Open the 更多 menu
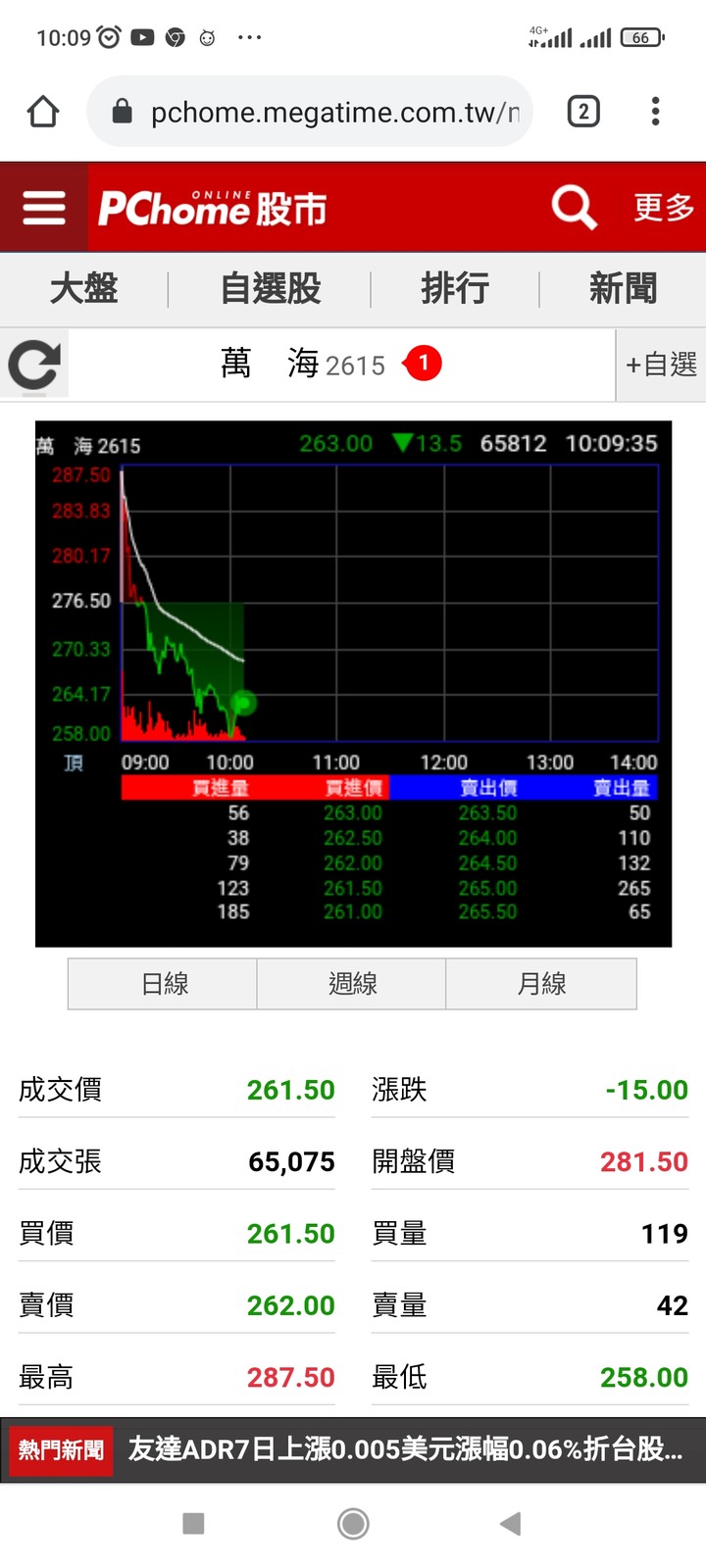Viewport: 706px width, 1568px height. tap(663, 207)
